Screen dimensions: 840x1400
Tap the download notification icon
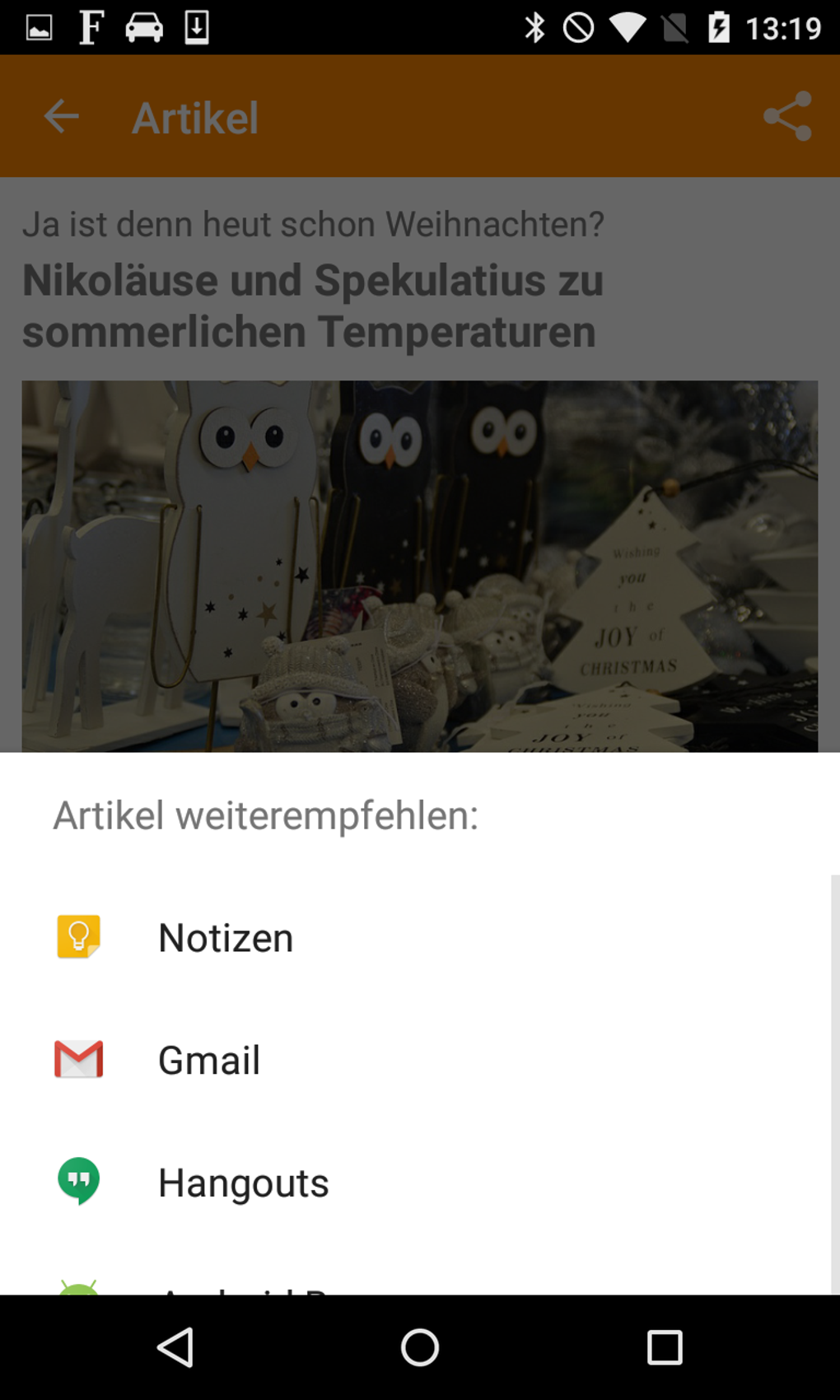(196, 26)
